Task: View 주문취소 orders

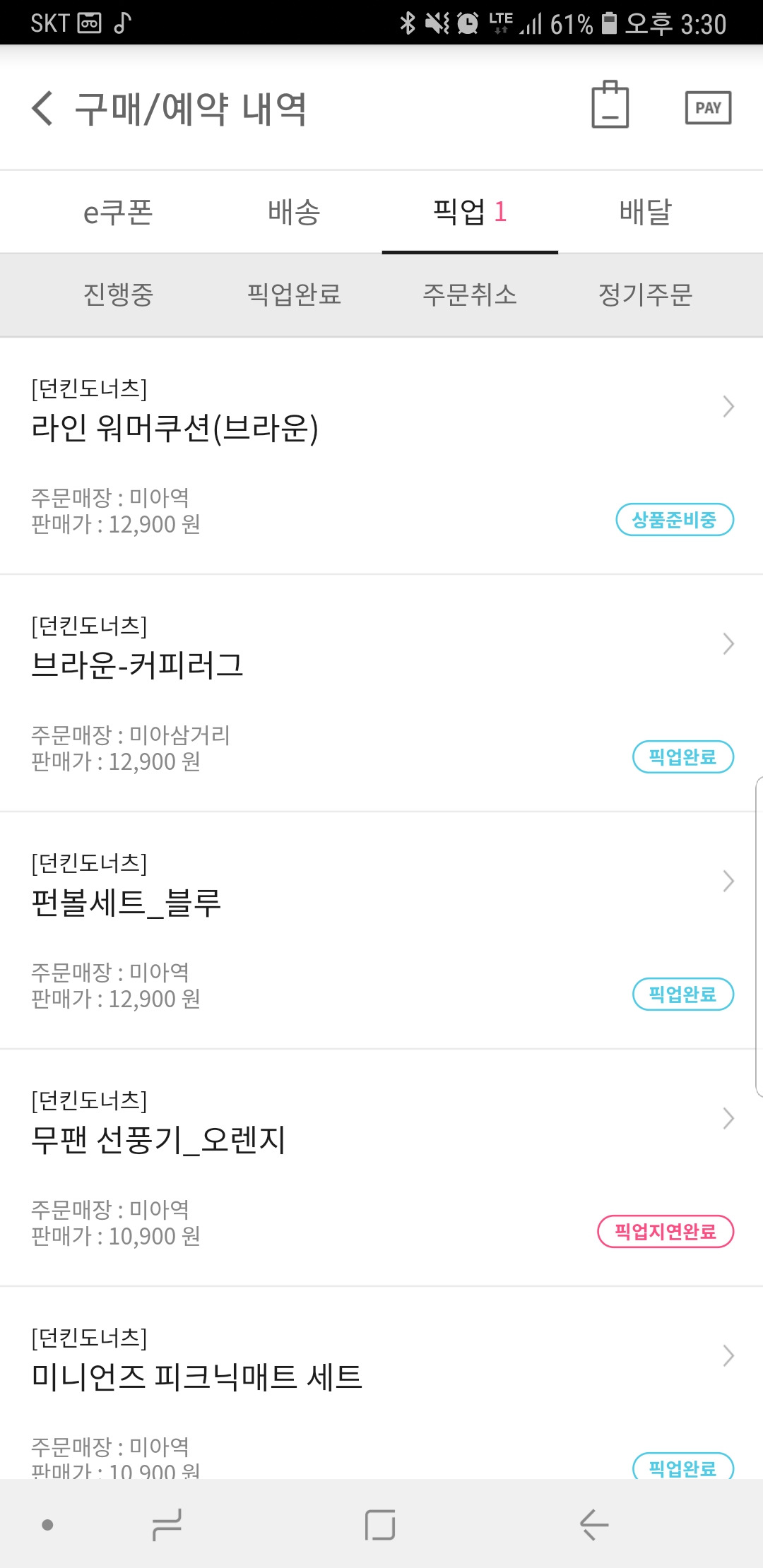Action: (x=469, y=295)
